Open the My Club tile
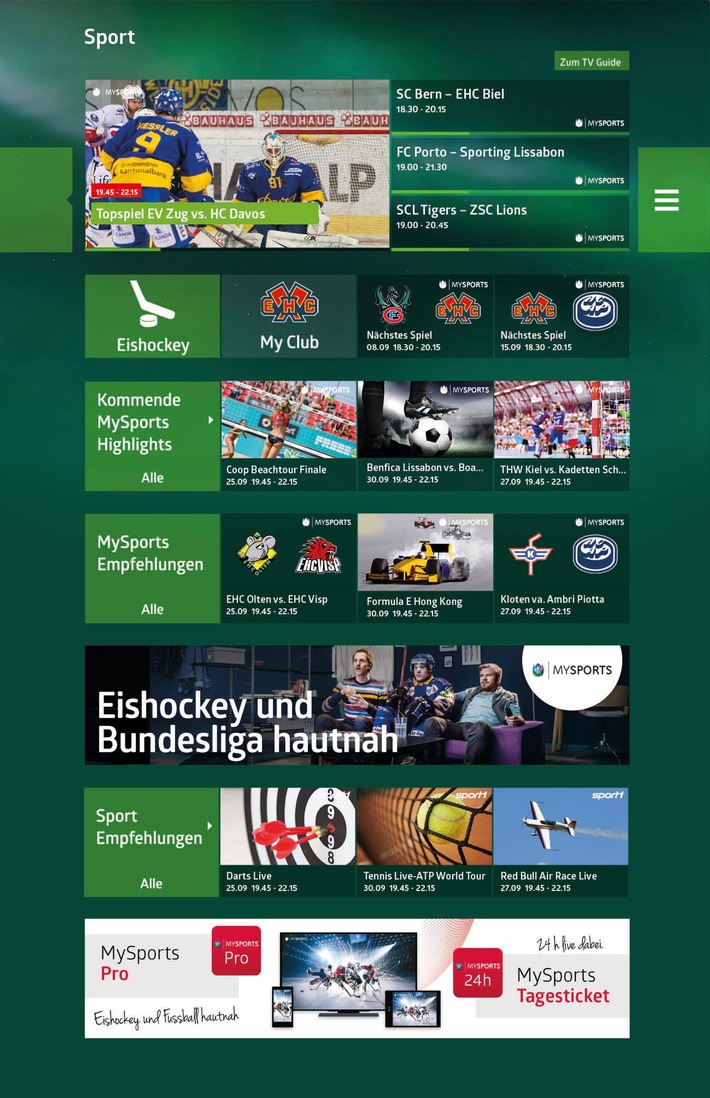The width and height of the screenshot is (710, 1098). (x=289, y=316)
